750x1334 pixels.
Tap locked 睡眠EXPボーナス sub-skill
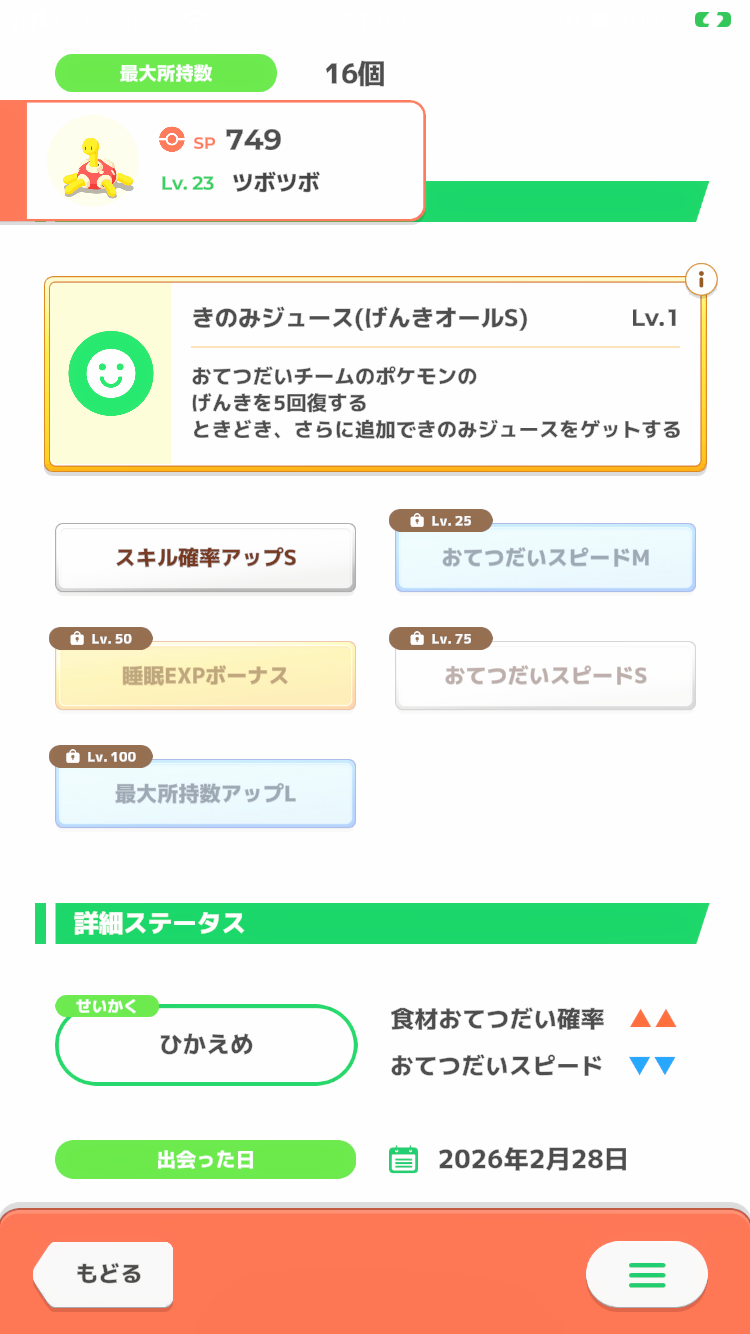tap(205, 676)
